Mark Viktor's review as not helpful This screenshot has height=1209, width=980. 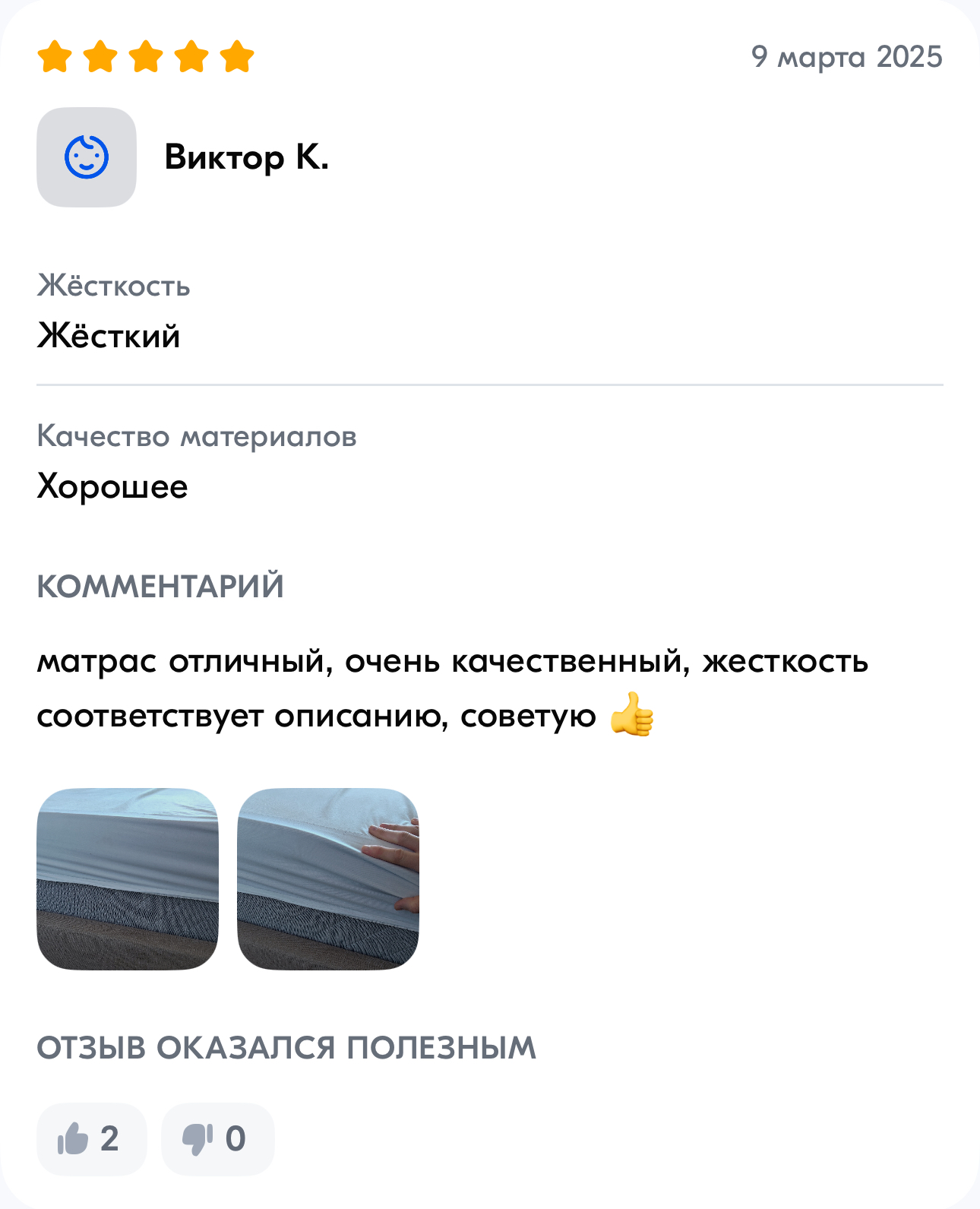coord(217,1138)
